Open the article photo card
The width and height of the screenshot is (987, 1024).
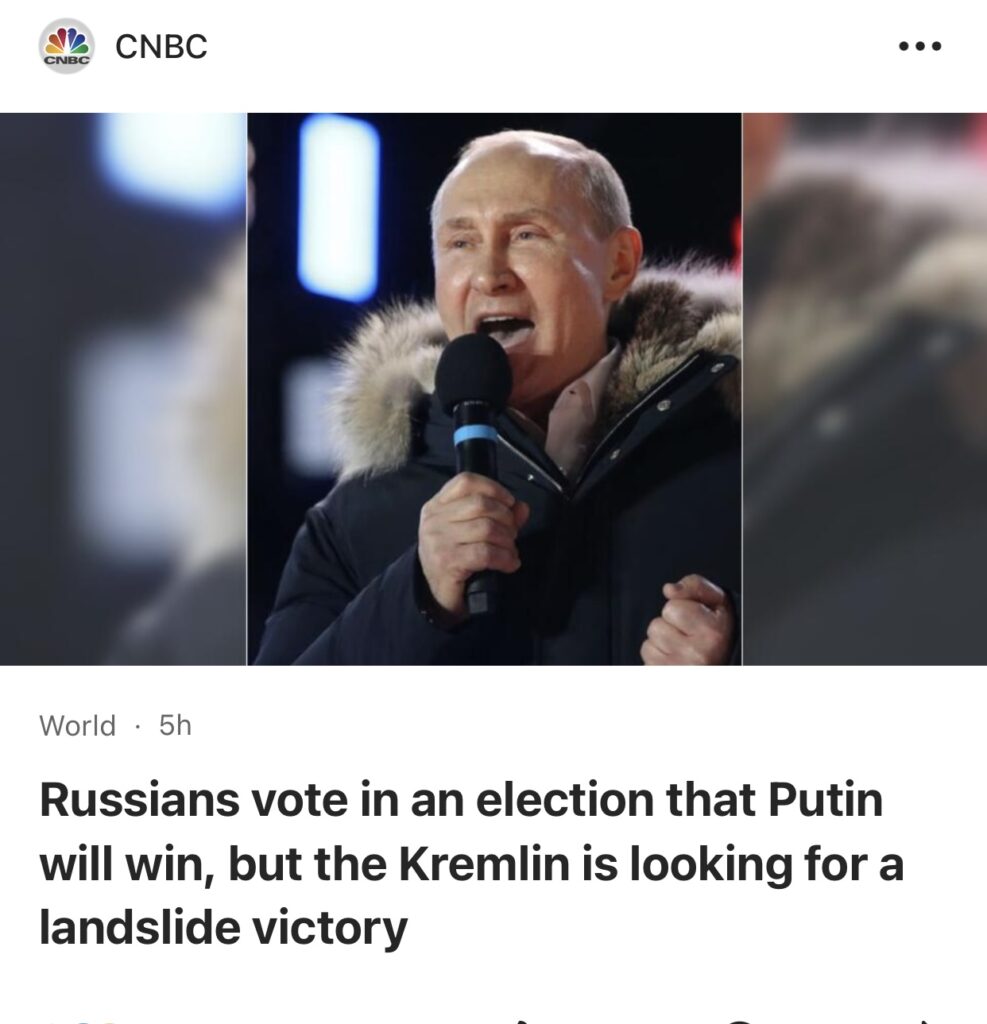pos(494,388)
